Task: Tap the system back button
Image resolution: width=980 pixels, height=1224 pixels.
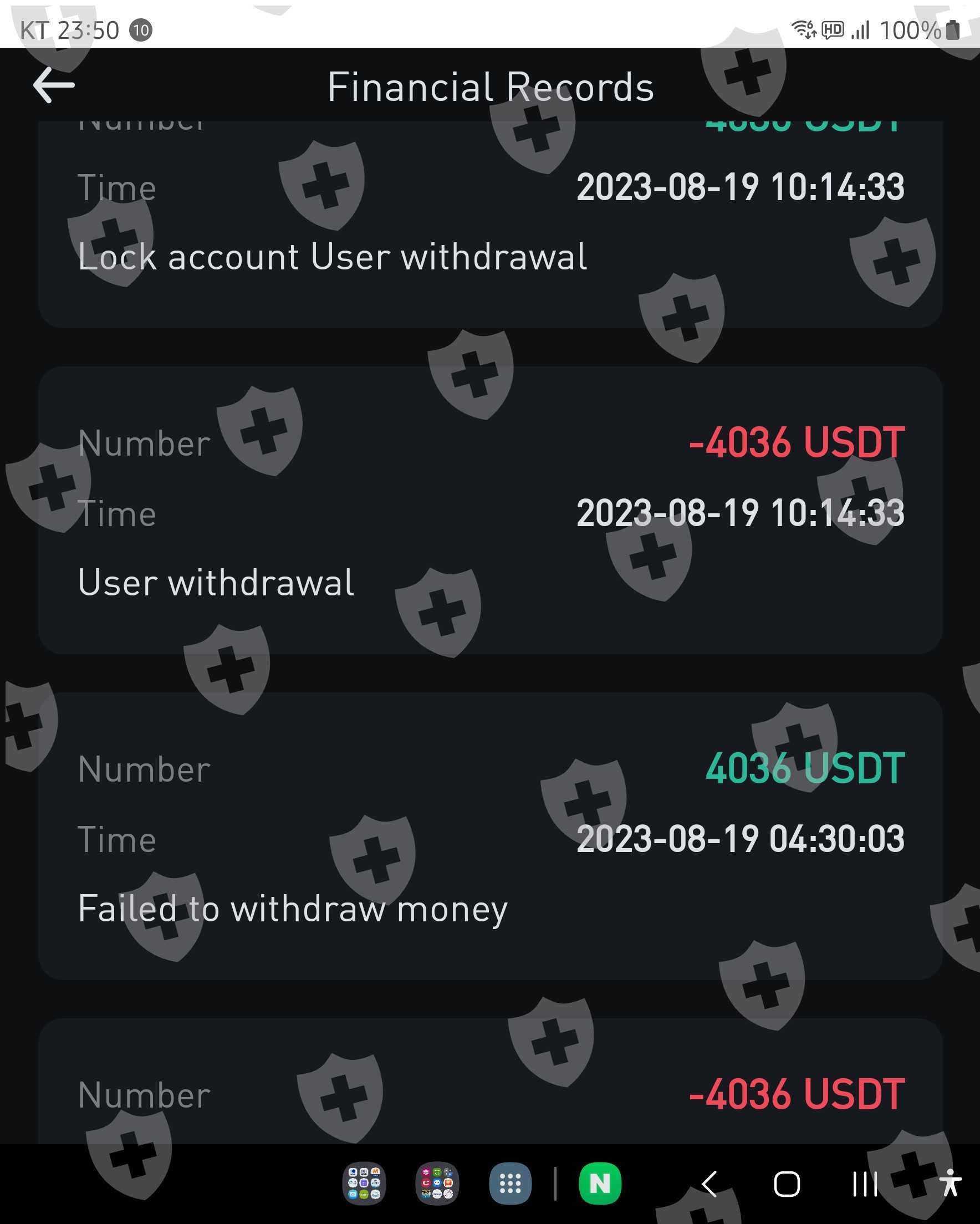Action: click(x=710, y=1184)
